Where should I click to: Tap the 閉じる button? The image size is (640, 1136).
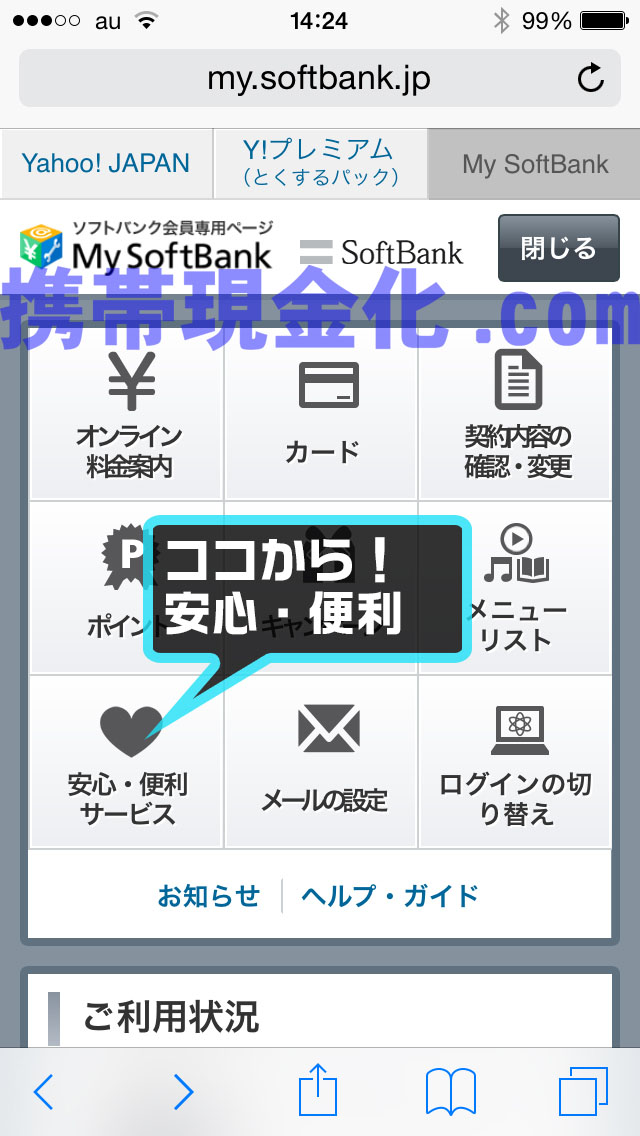click(558, 248)
